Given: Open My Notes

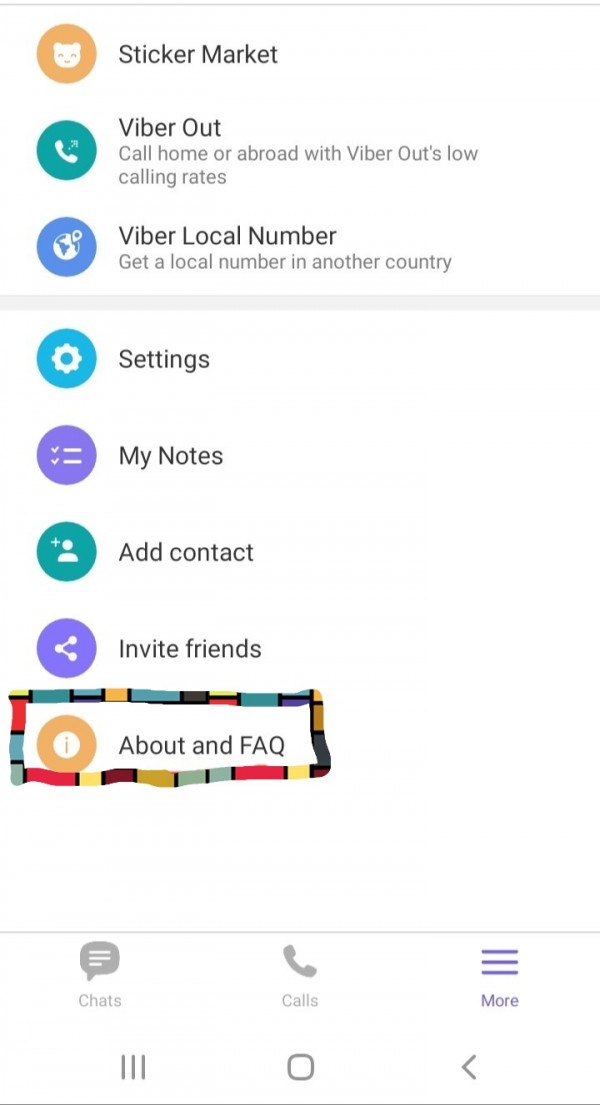Looking at the screenshot, I should 170,456.
